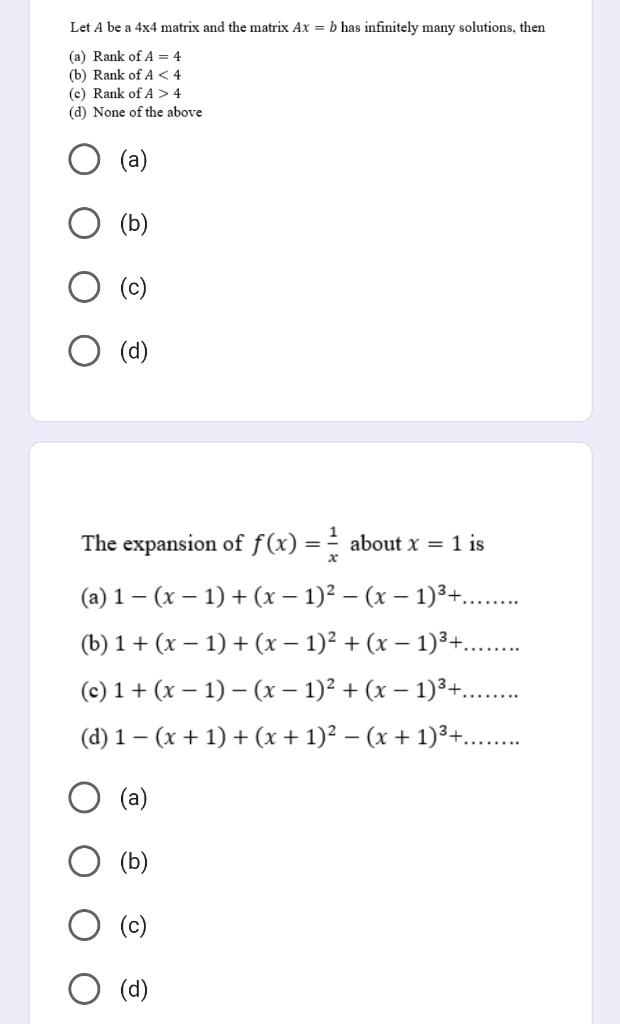Screen dimensions: 620x1024
Task: Pick option (c) for the matrix rank question
Action: click(84, 288)
